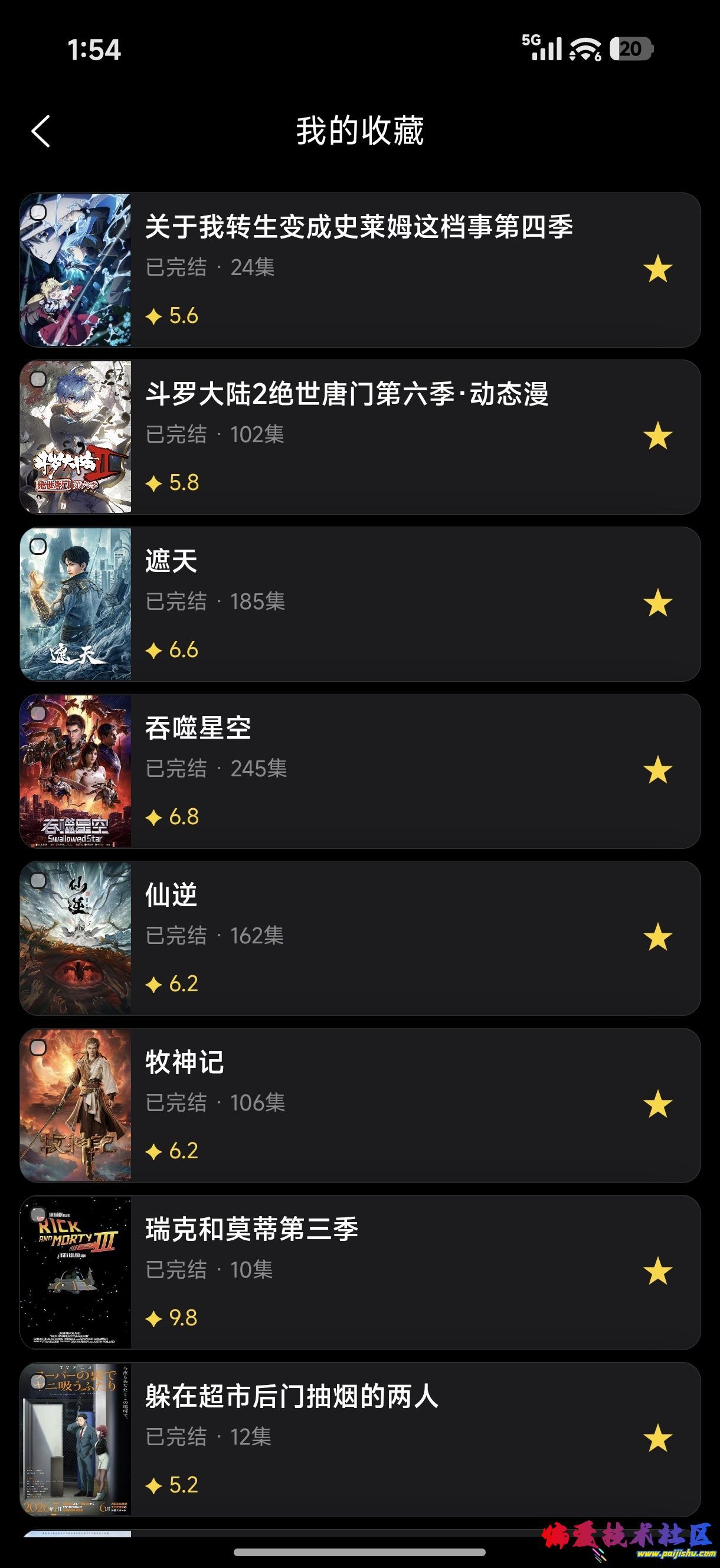Image resolution: width=720 pixels, height=1568 pixels.
Task: Check the box on 牧神记 cover
Action: (x=38, y=1047)
